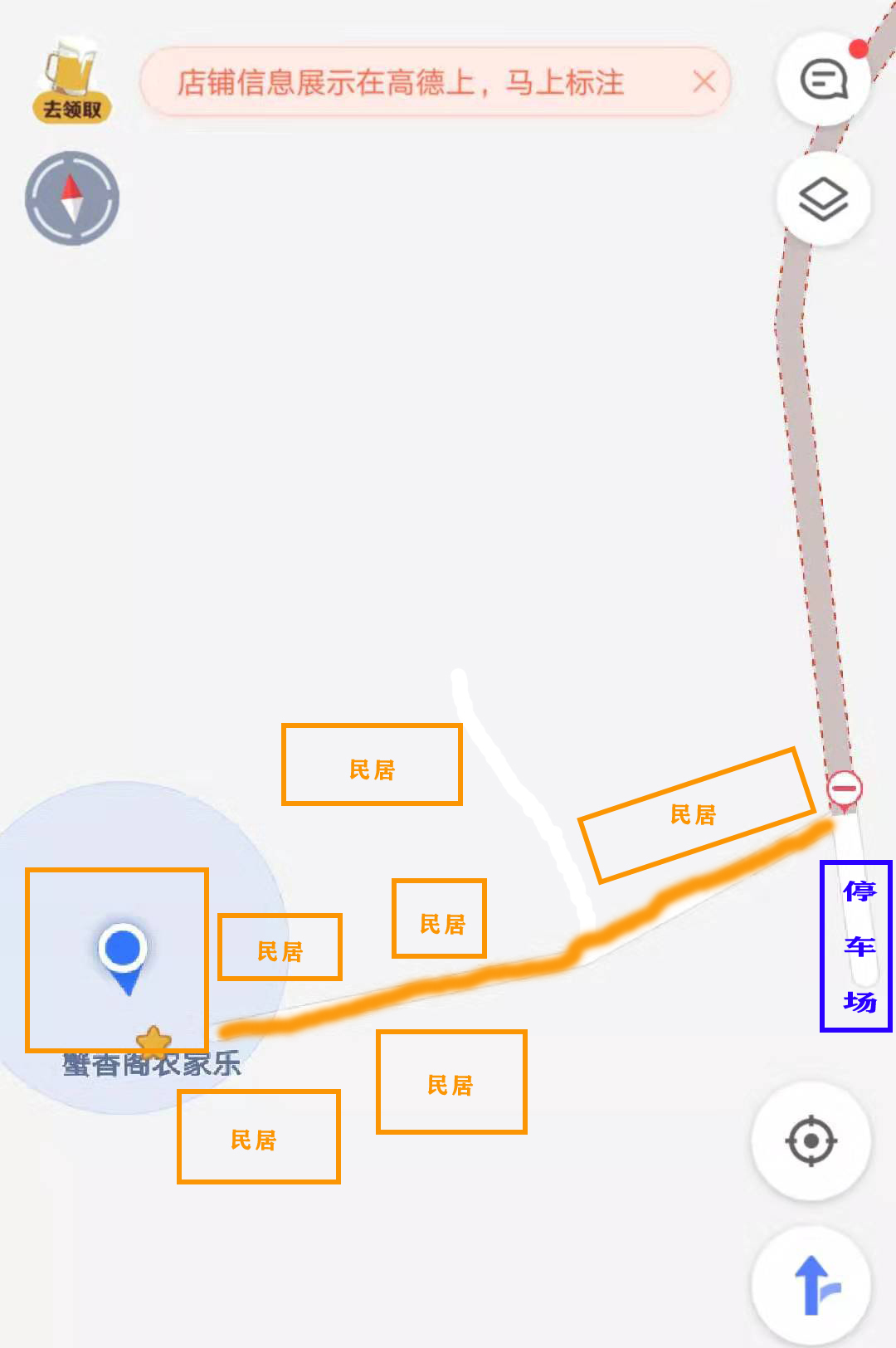Open the shop info banner 马上标注
Viewport: 896px width, 1348px height.
(x=400, y=82)
